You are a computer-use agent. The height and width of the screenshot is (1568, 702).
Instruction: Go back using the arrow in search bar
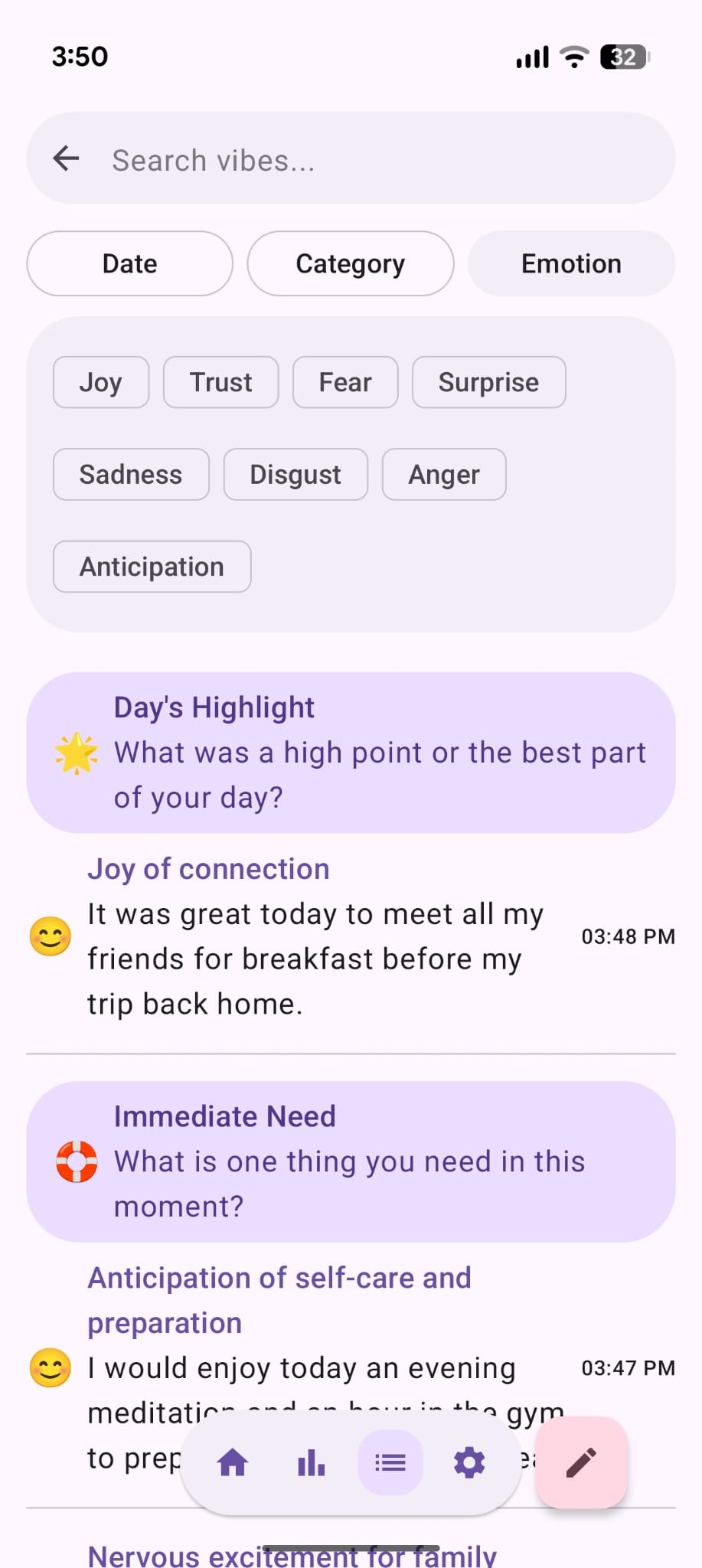(x=66, y=158)
